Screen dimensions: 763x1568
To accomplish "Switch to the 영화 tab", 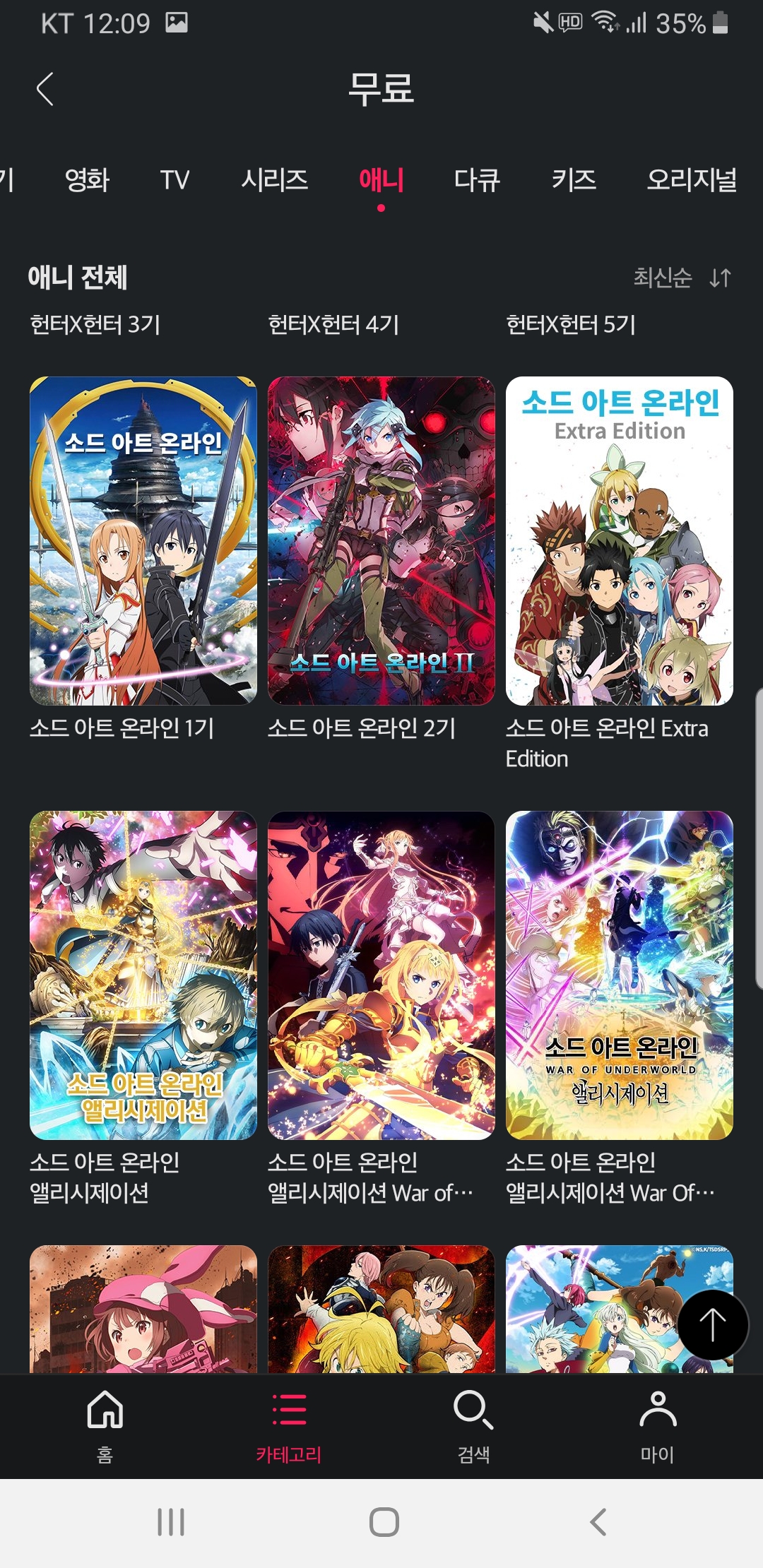I will click(87, 179).
